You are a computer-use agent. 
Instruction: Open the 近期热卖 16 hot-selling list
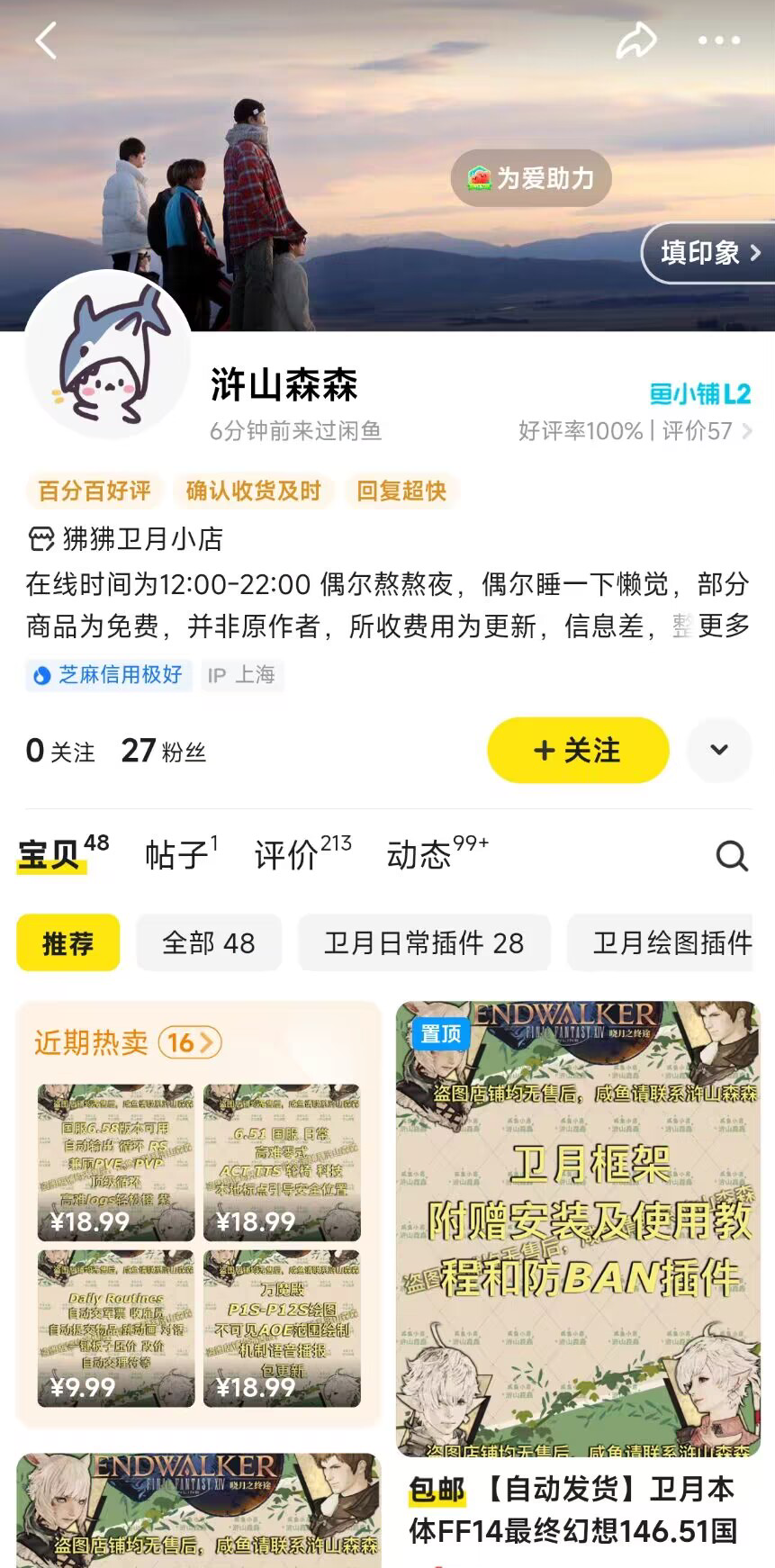(128, 1042)
